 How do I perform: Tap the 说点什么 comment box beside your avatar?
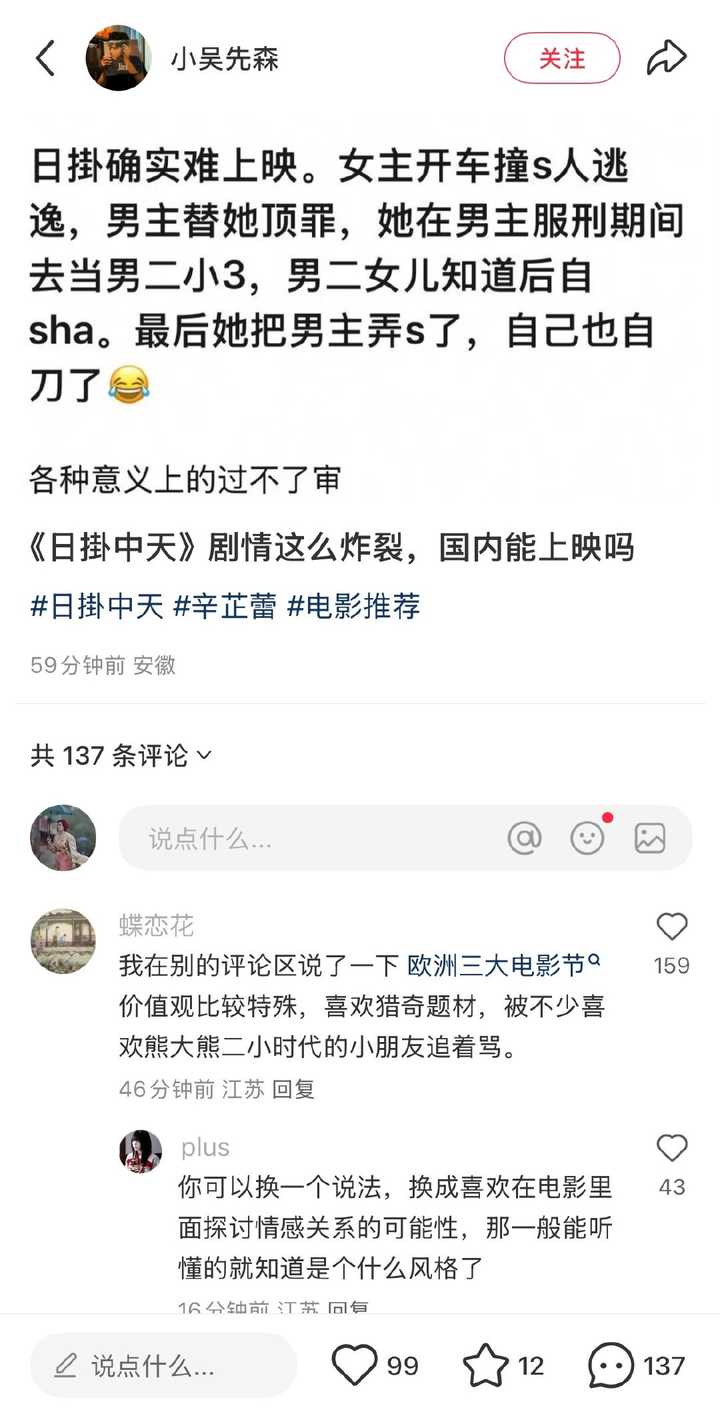tap(300, 838)
